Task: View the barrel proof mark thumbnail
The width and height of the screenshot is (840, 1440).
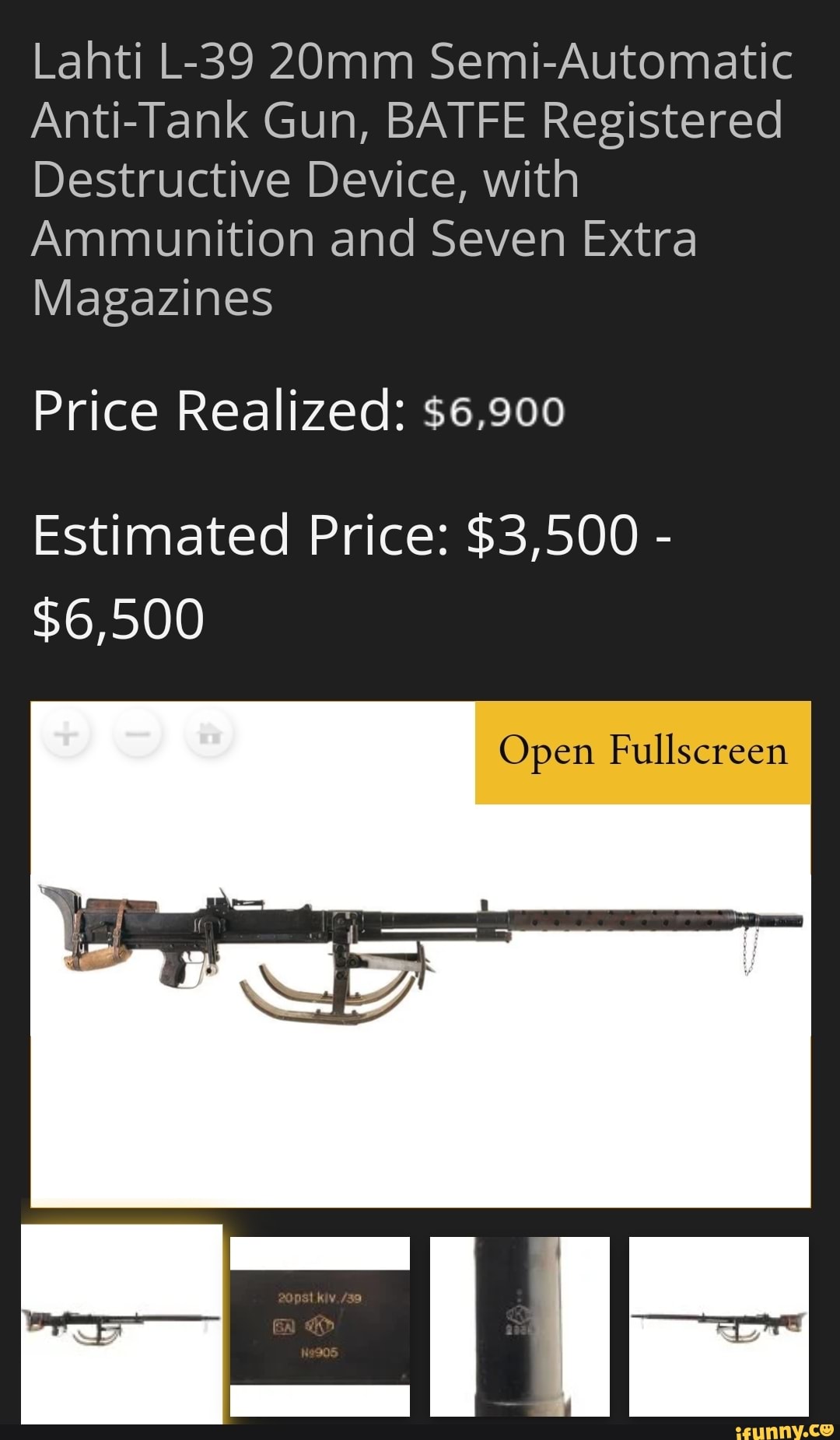Action: [x=519, y=1326]
